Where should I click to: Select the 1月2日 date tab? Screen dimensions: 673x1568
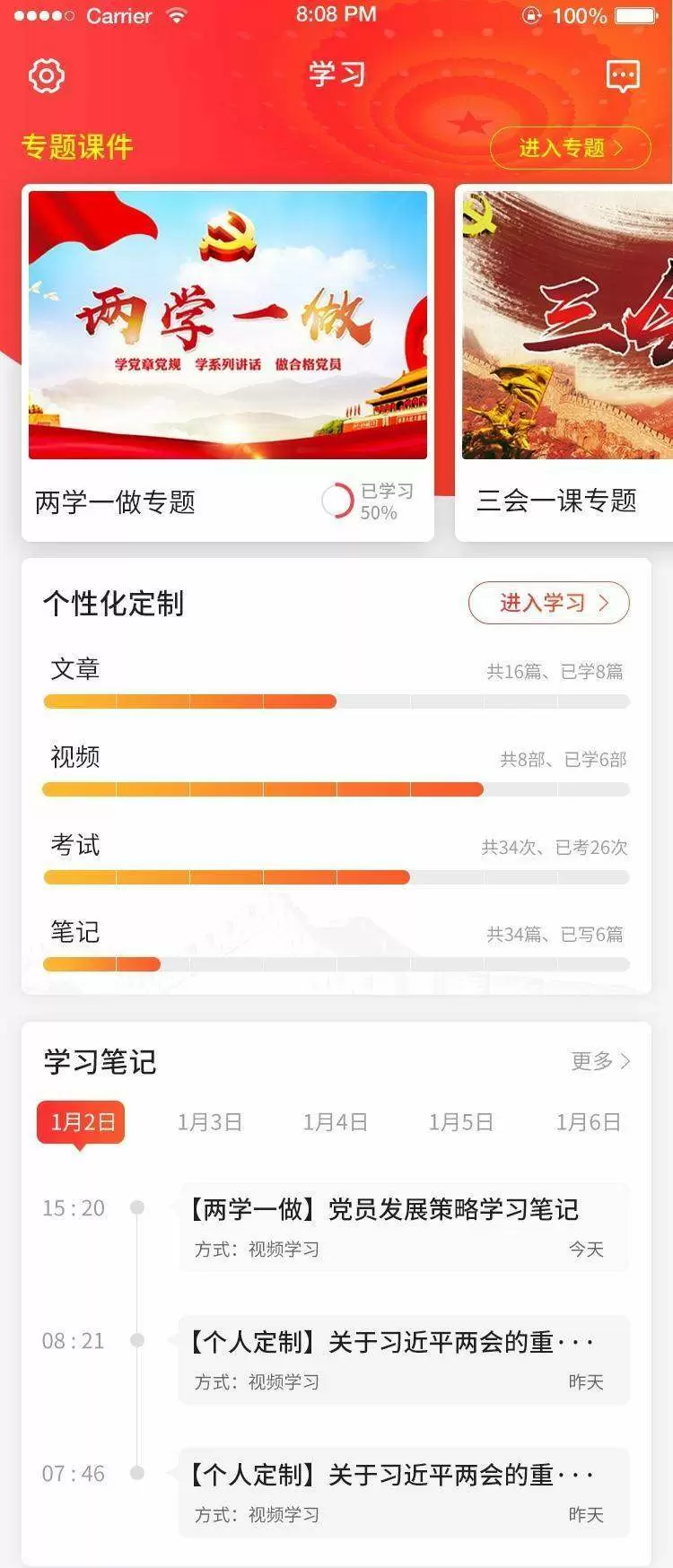(82, 1122)
